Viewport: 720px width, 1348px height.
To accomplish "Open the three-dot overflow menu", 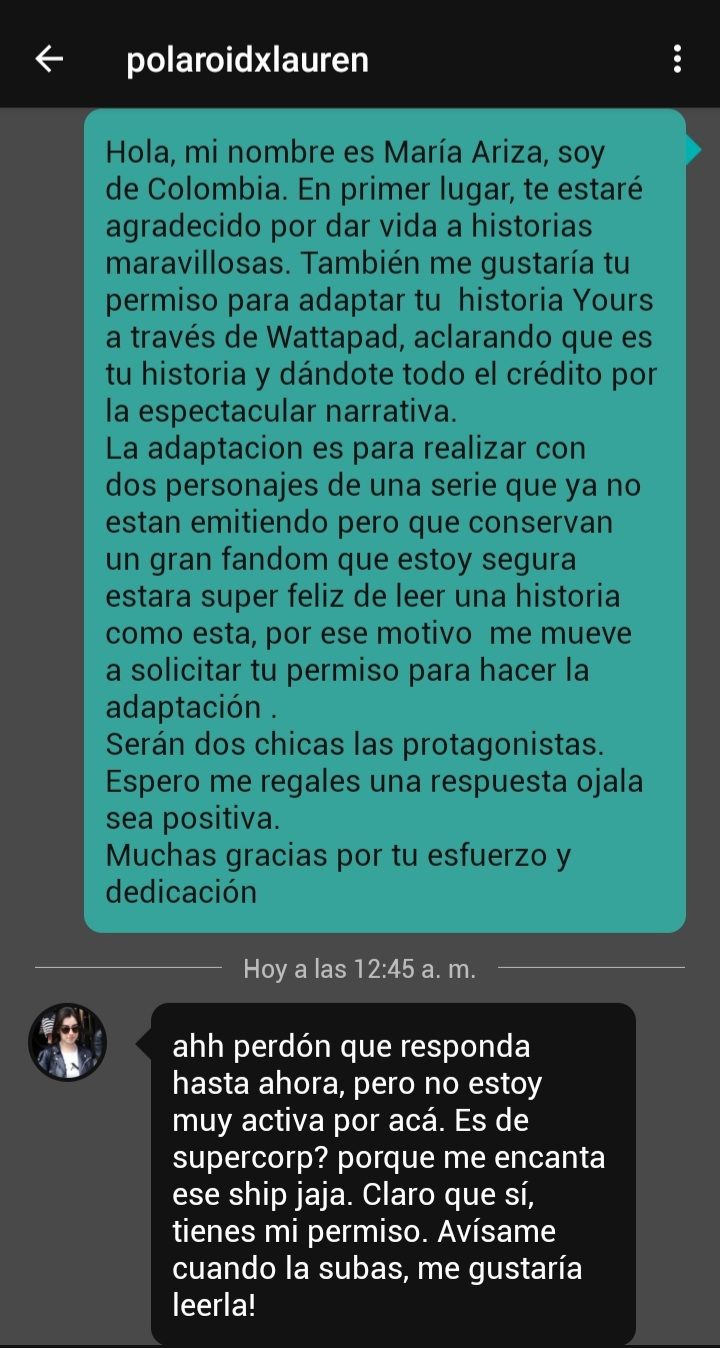I will coord(677,60).
